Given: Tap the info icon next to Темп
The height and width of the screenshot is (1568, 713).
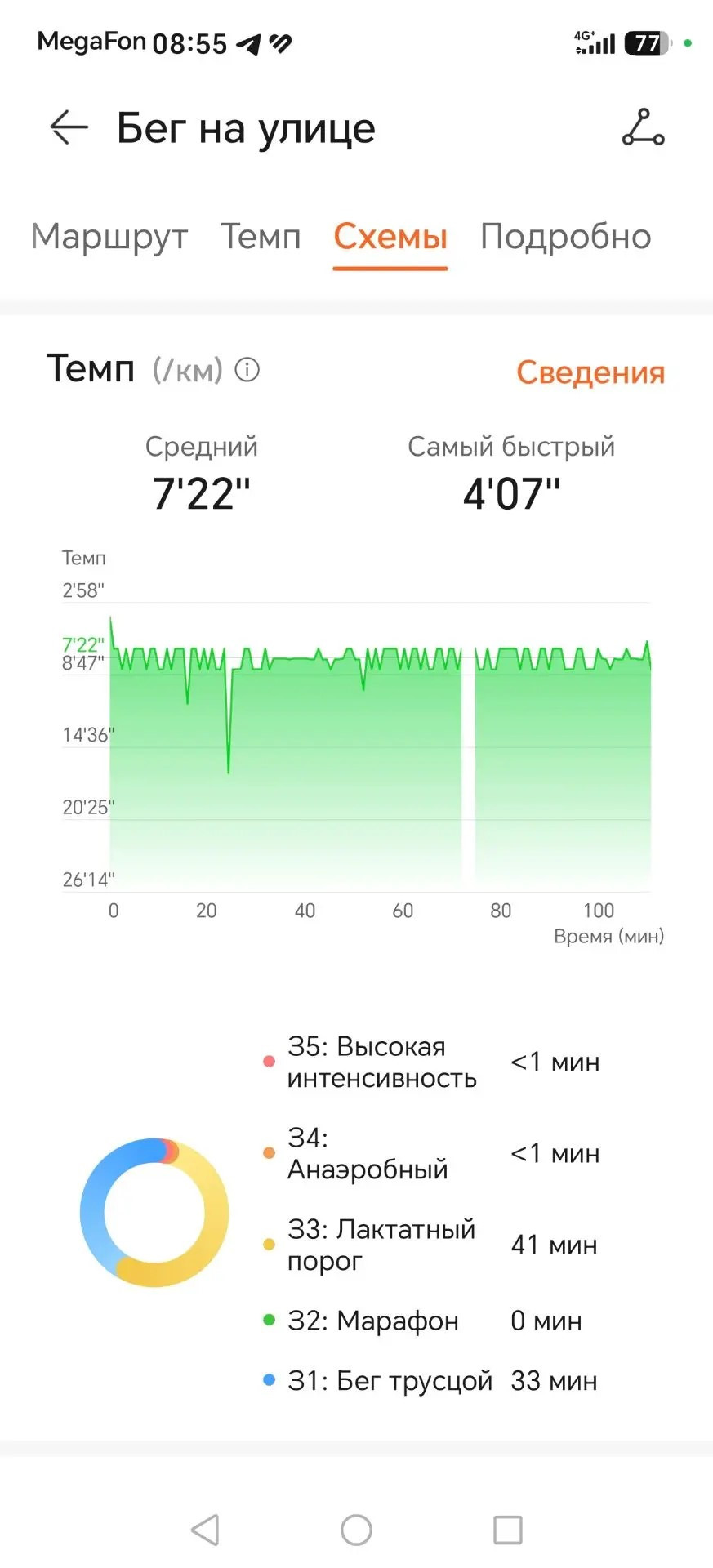Looking at the screenshot, I should pyautogui.click(x=247, y=370).
